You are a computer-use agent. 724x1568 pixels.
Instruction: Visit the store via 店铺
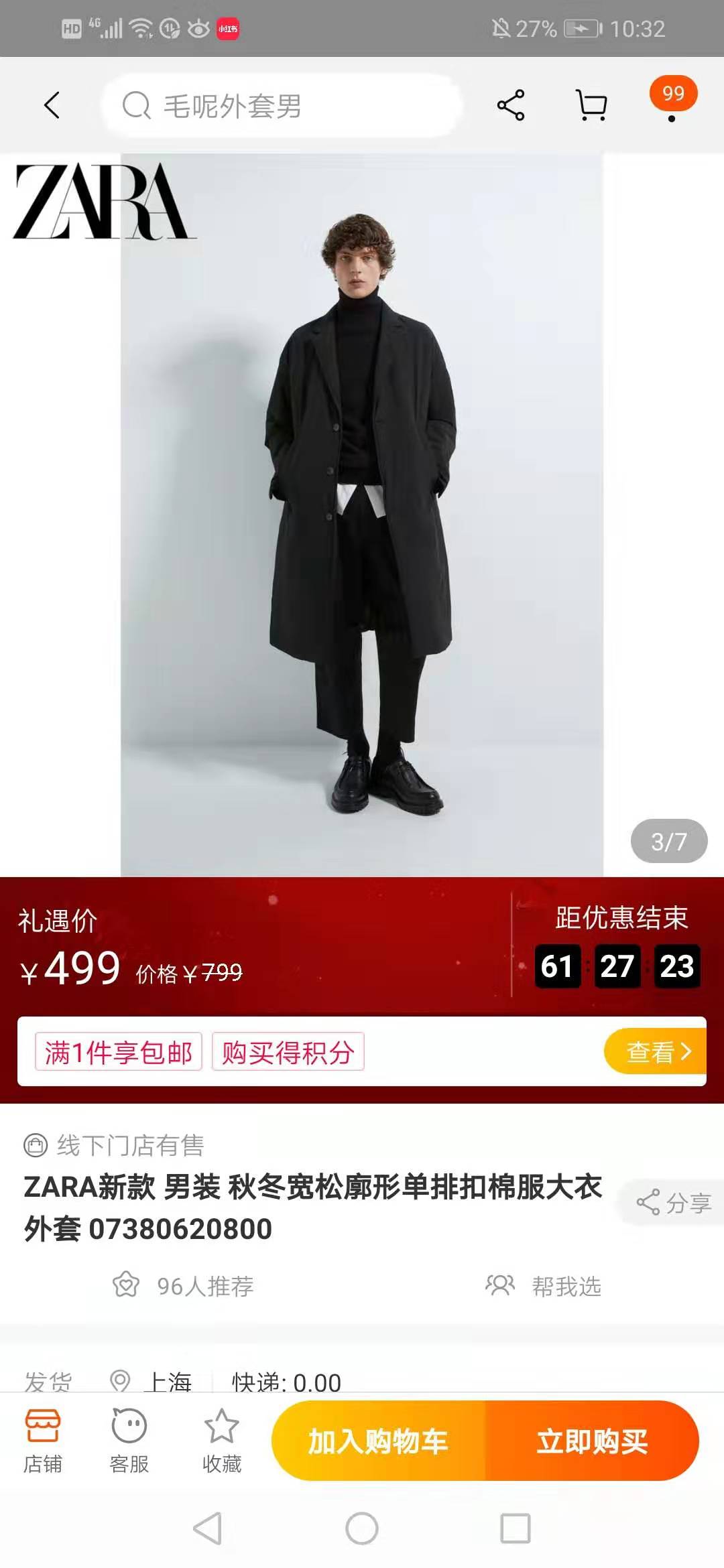43,1441
